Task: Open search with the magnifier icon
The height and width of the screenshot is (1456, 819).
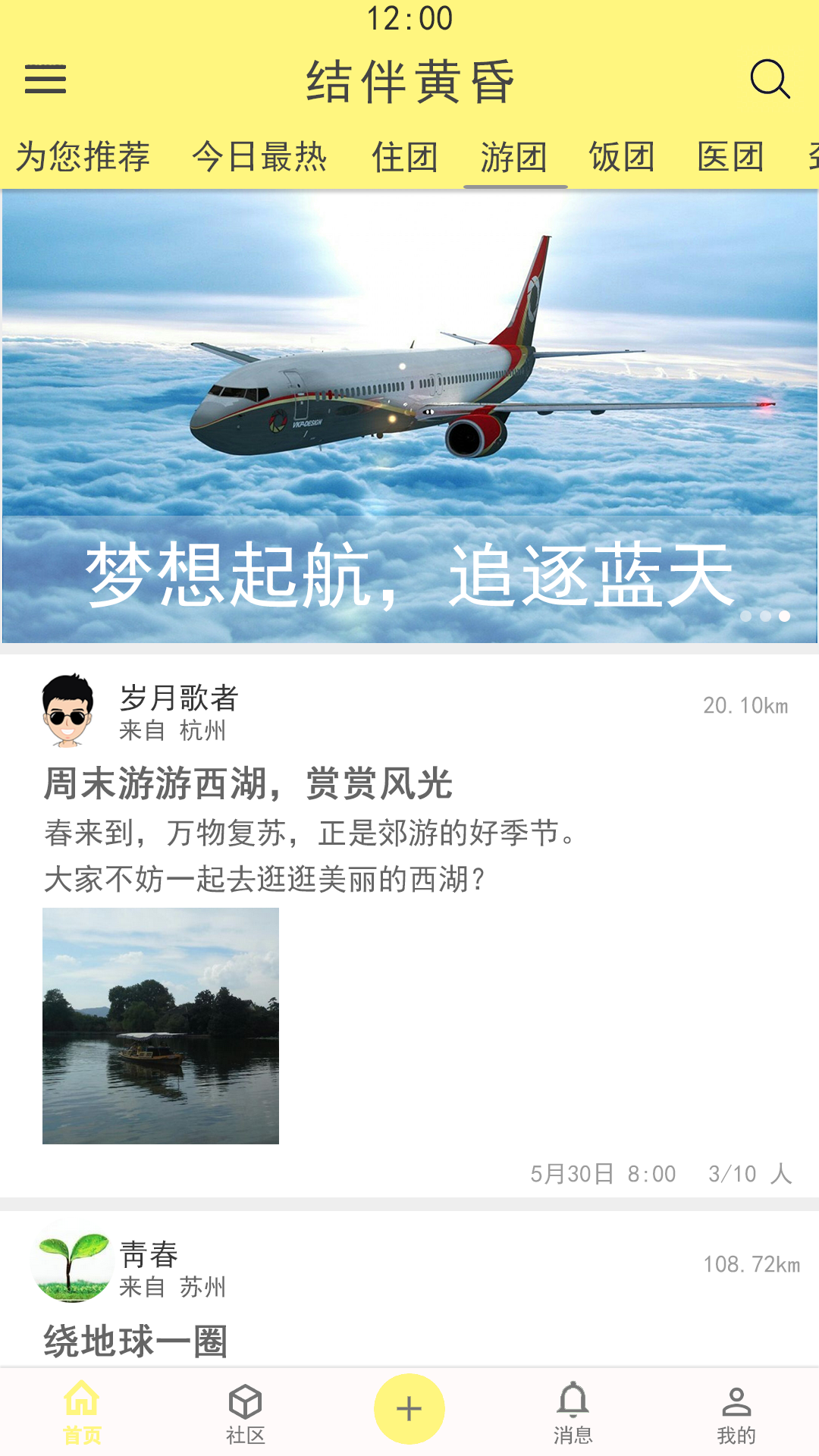Action: pos(770,80)
